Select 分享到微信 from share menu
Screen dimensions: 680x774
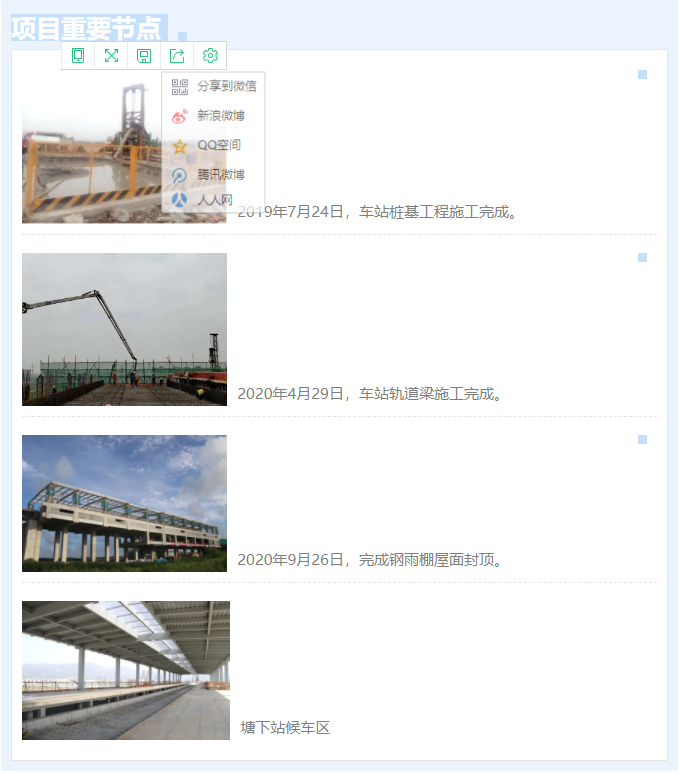click(x=214, y=86)
